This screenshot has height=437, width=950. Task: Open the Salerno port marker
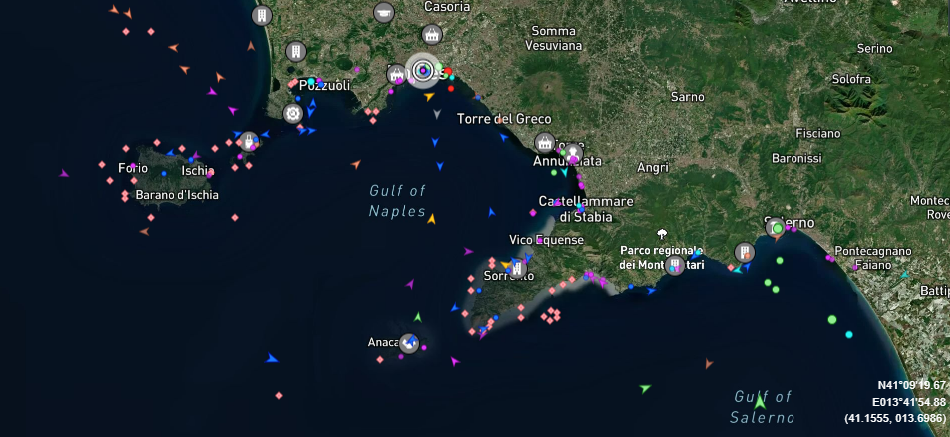[777, 229]
